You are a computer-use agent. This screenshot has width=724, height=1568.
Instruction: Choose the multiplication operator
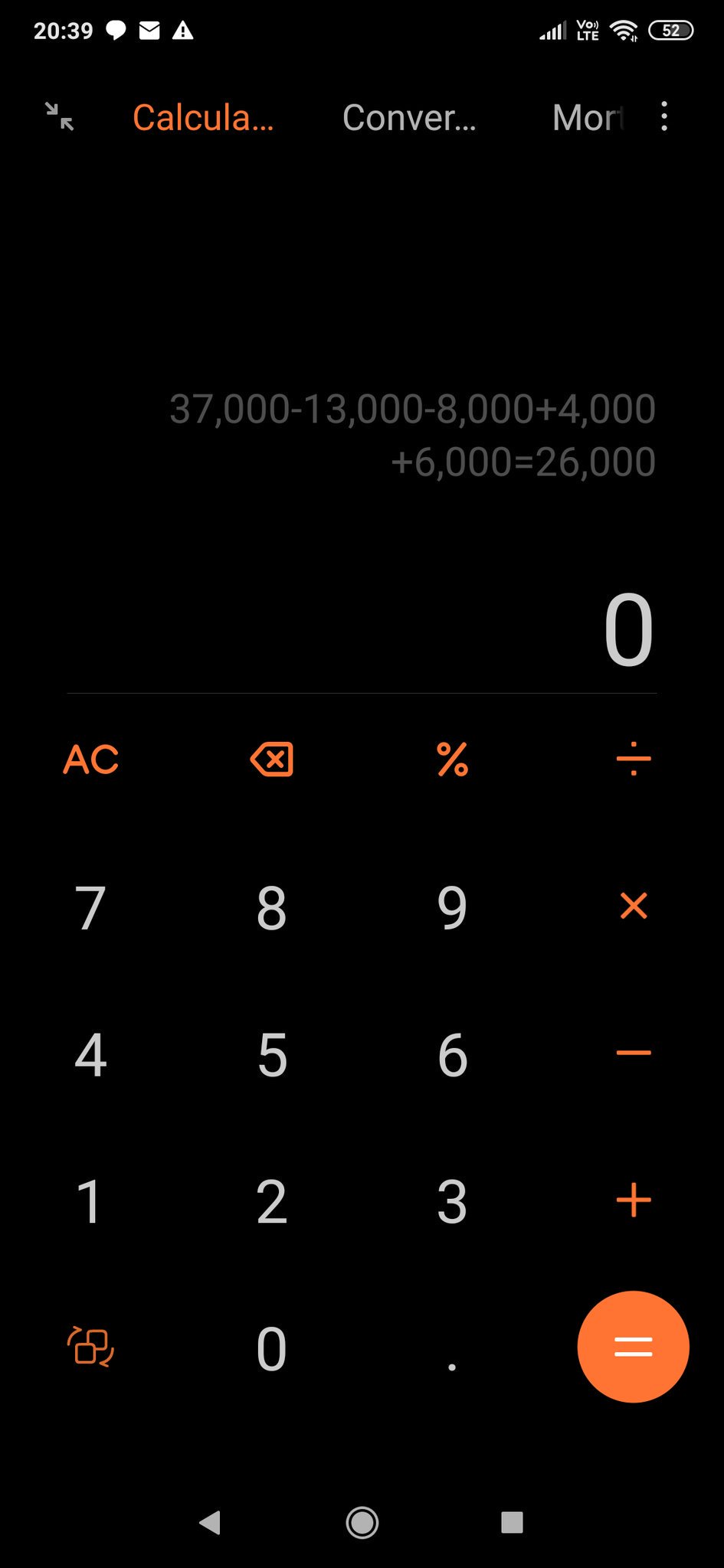(x=634, y=906)
